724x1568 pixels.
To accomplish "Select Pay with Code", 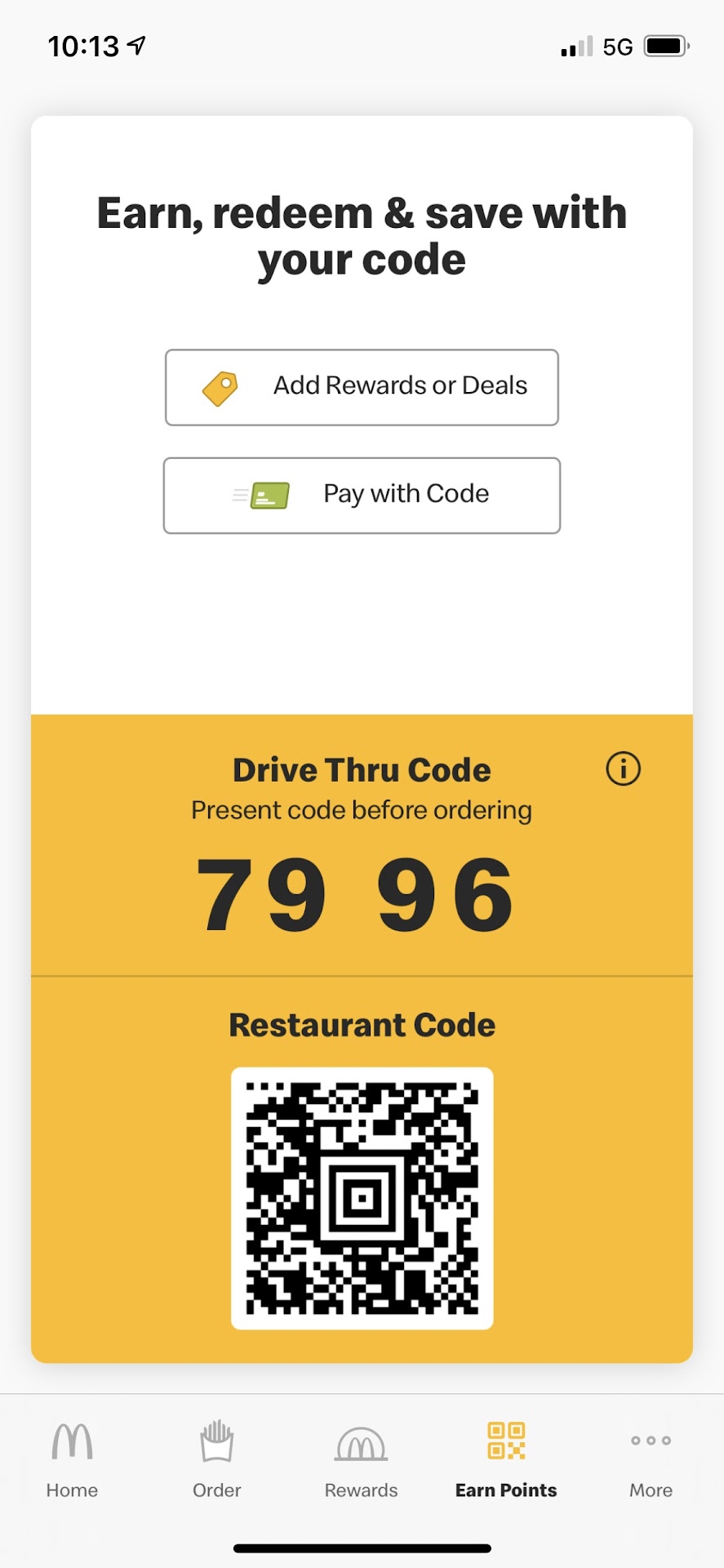I will [x=362, y=495].
